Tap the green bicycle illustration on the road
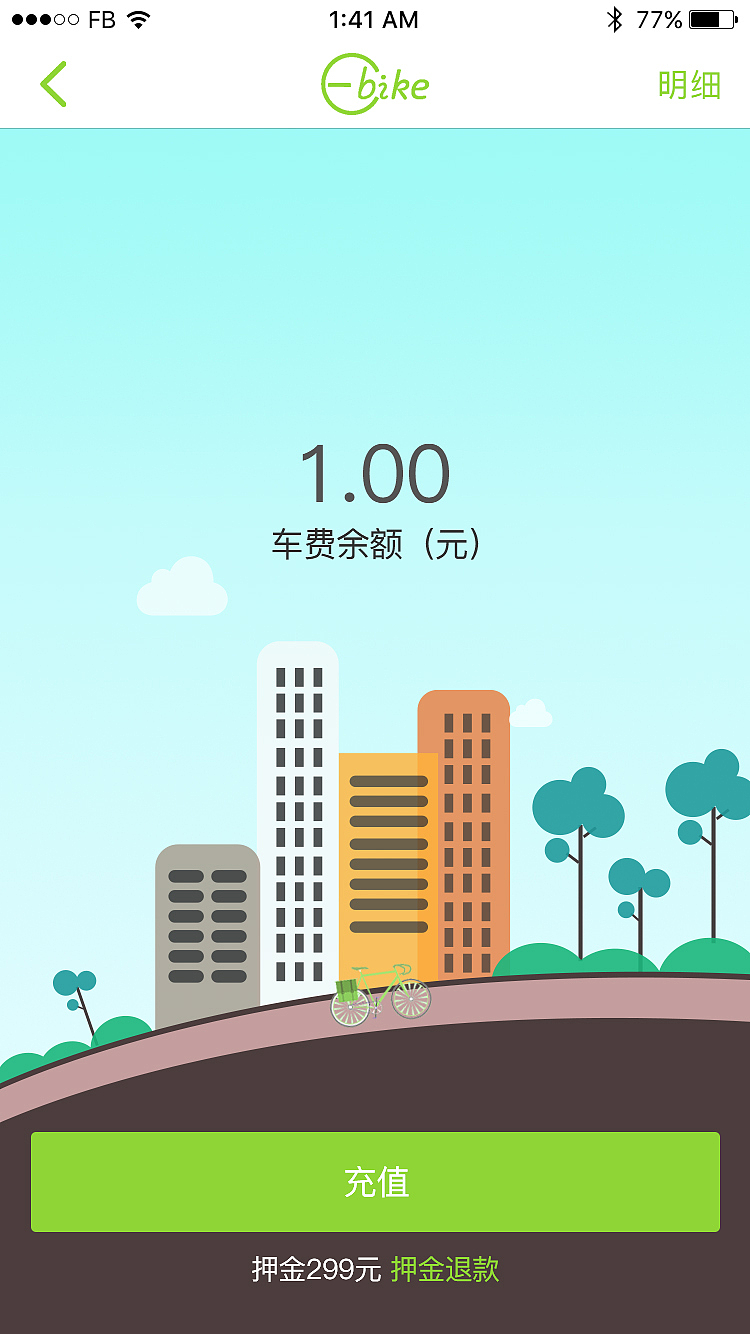 click(380, 995)
